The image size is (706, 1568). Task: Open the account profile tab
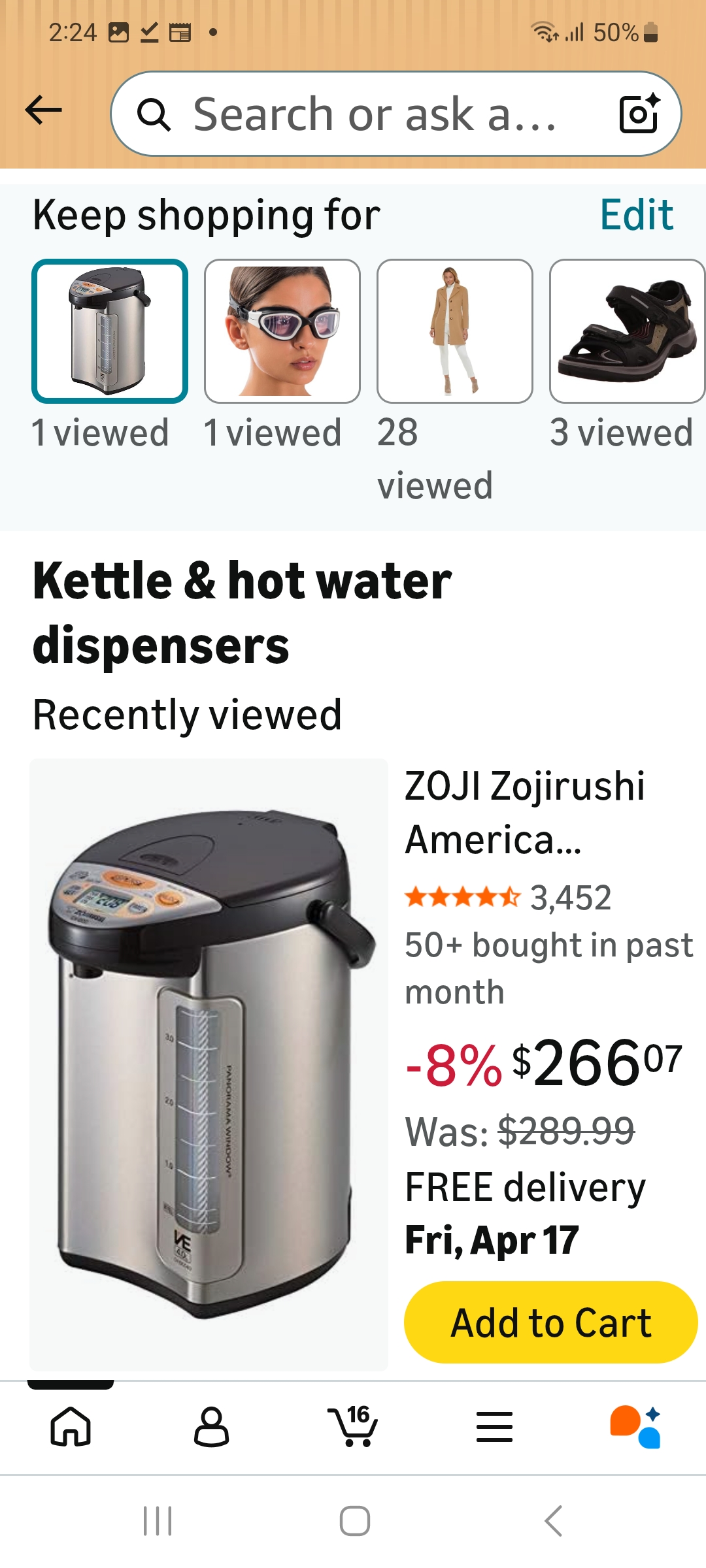pos(212,1426)
